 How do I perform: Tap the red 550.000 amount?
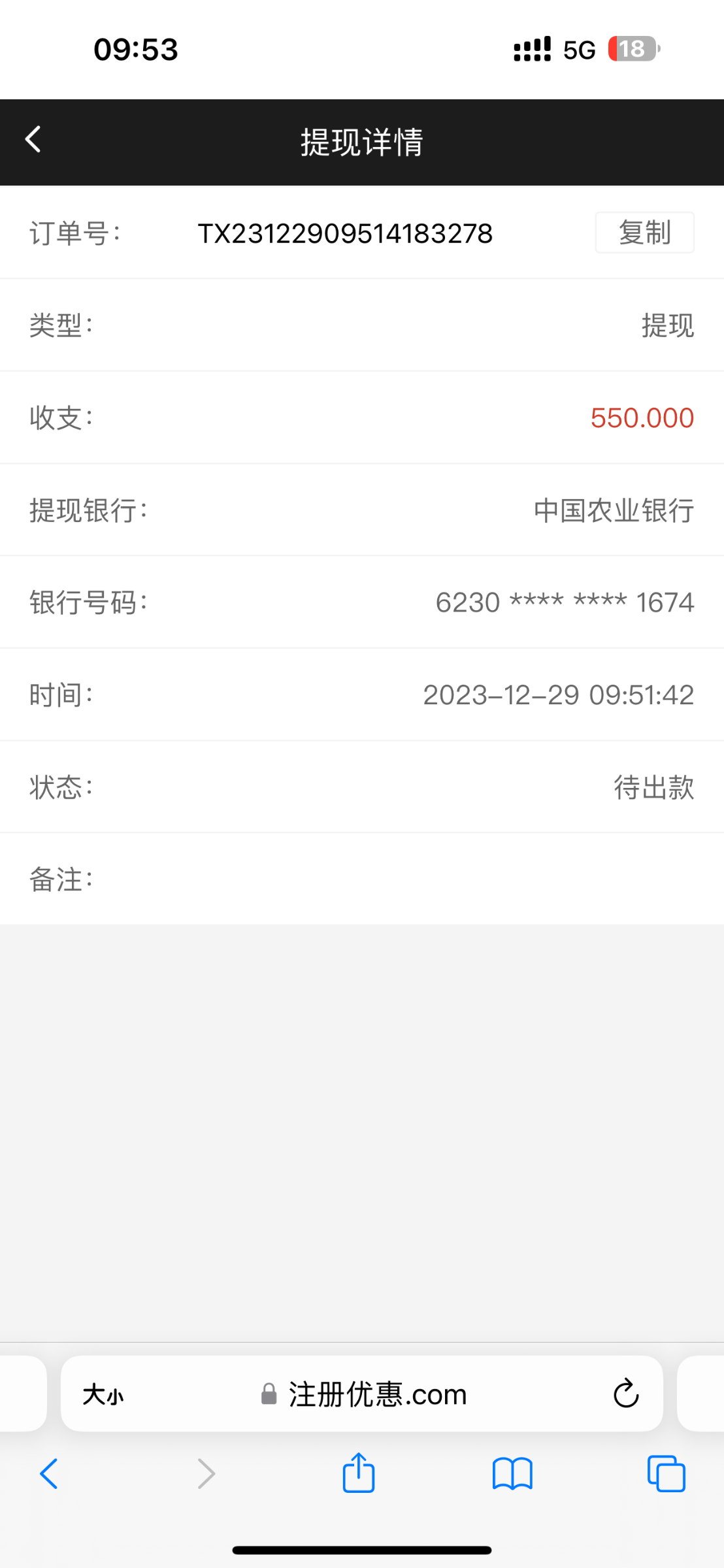(x=642, y=417)
